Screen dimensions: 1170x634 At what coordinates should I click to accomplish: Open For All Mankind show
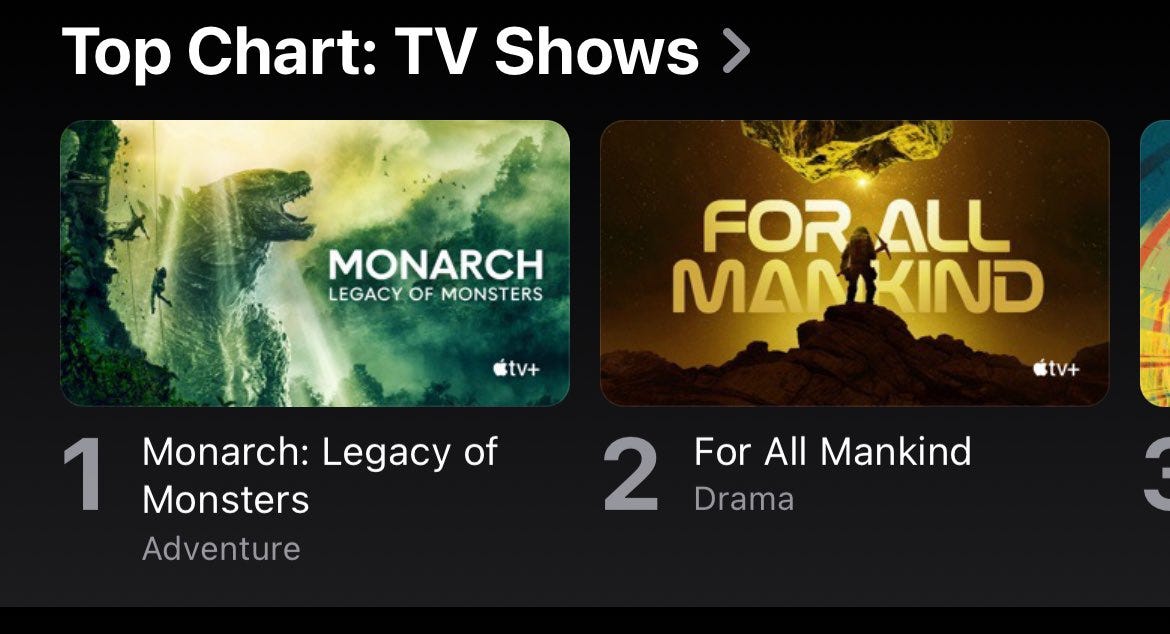coord(854,263)
